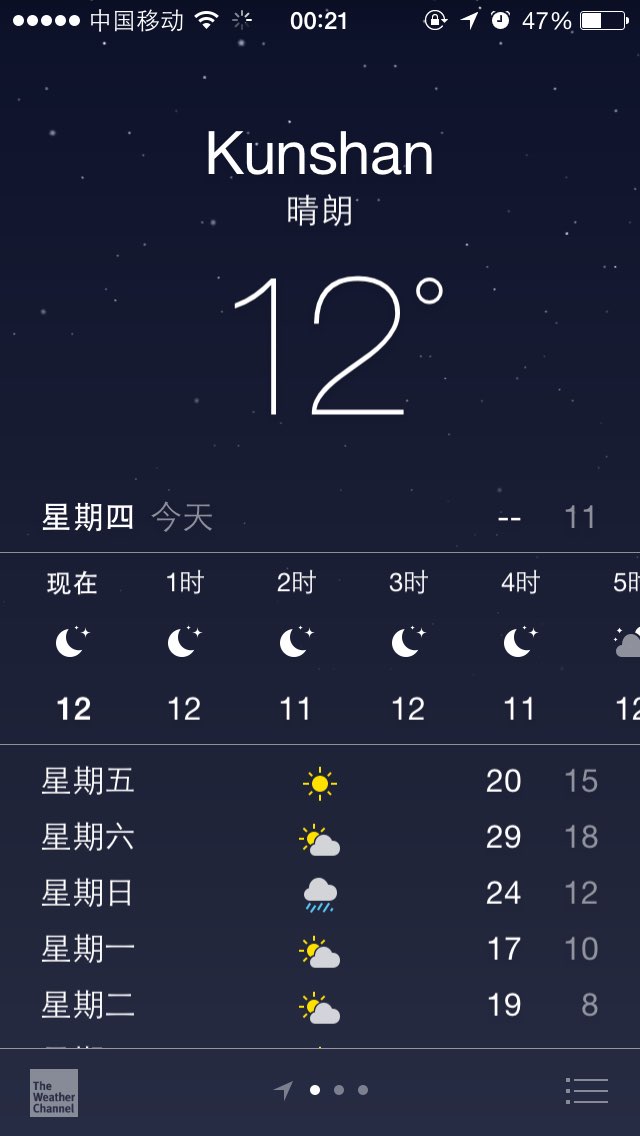Open The Weather Channel logo link
The height and width of the screenshot is (1136, 640).
[x=54, y=1093]
